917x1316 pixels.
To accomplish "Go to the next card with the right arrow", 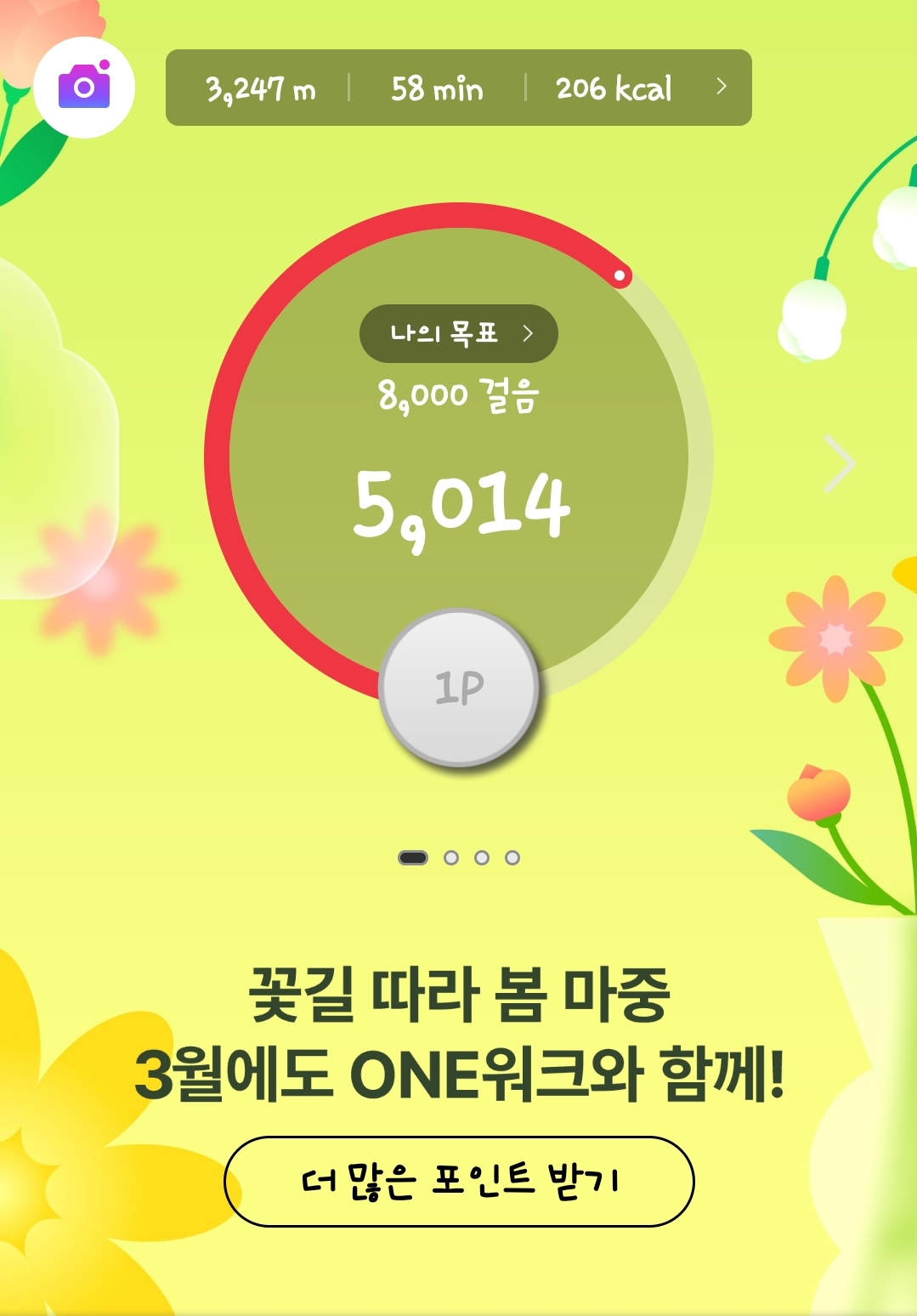I will pos(840,463).
